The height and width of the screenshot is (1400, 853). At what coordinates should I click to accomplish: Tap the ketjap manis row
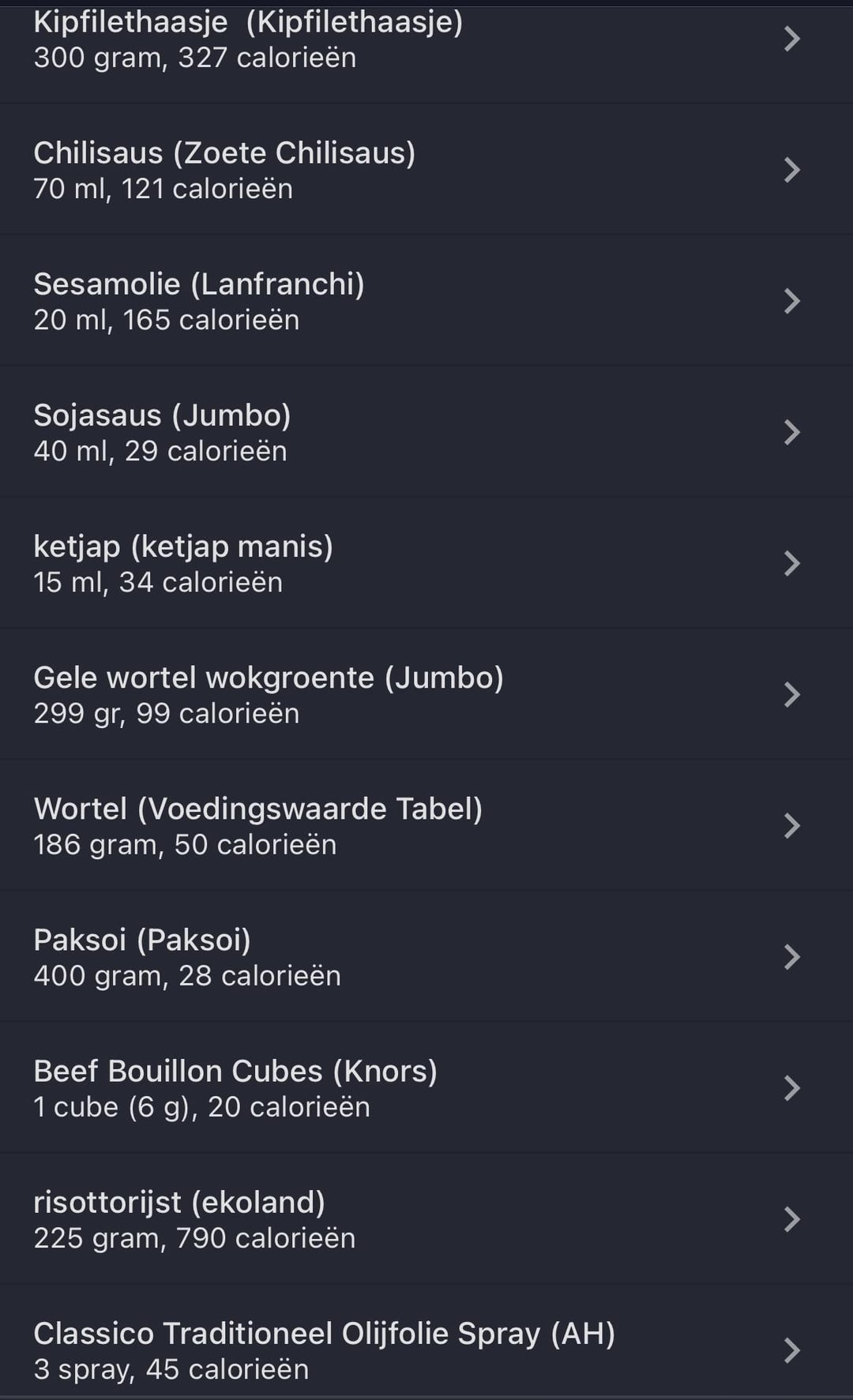[426, 563]
